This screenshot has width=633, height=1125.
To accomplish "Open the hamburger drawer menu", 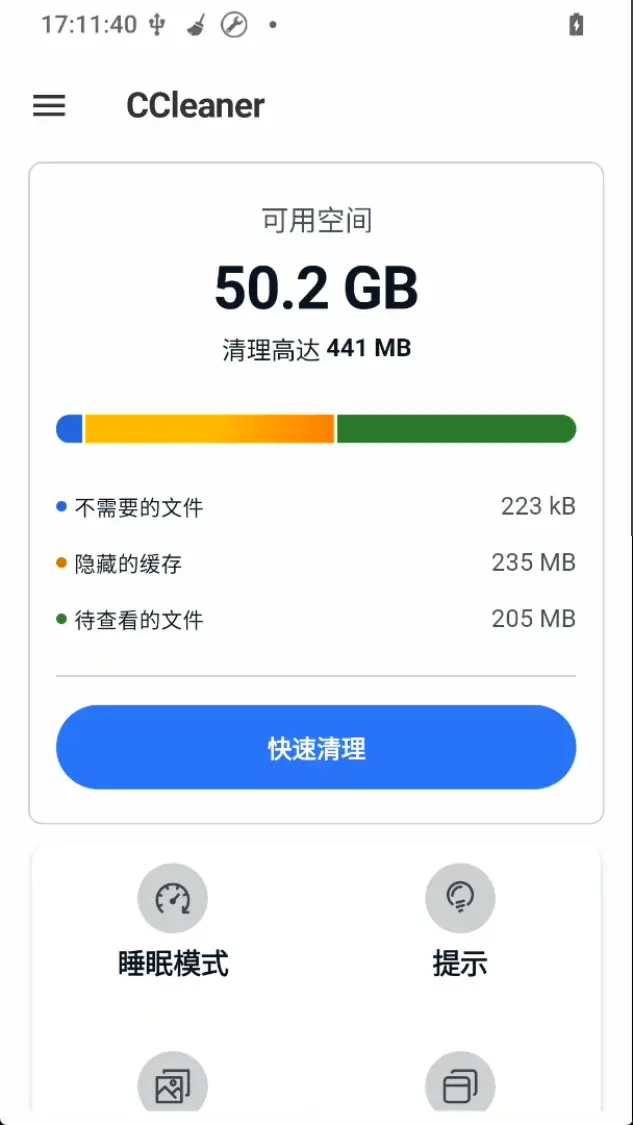I will 50,106.
